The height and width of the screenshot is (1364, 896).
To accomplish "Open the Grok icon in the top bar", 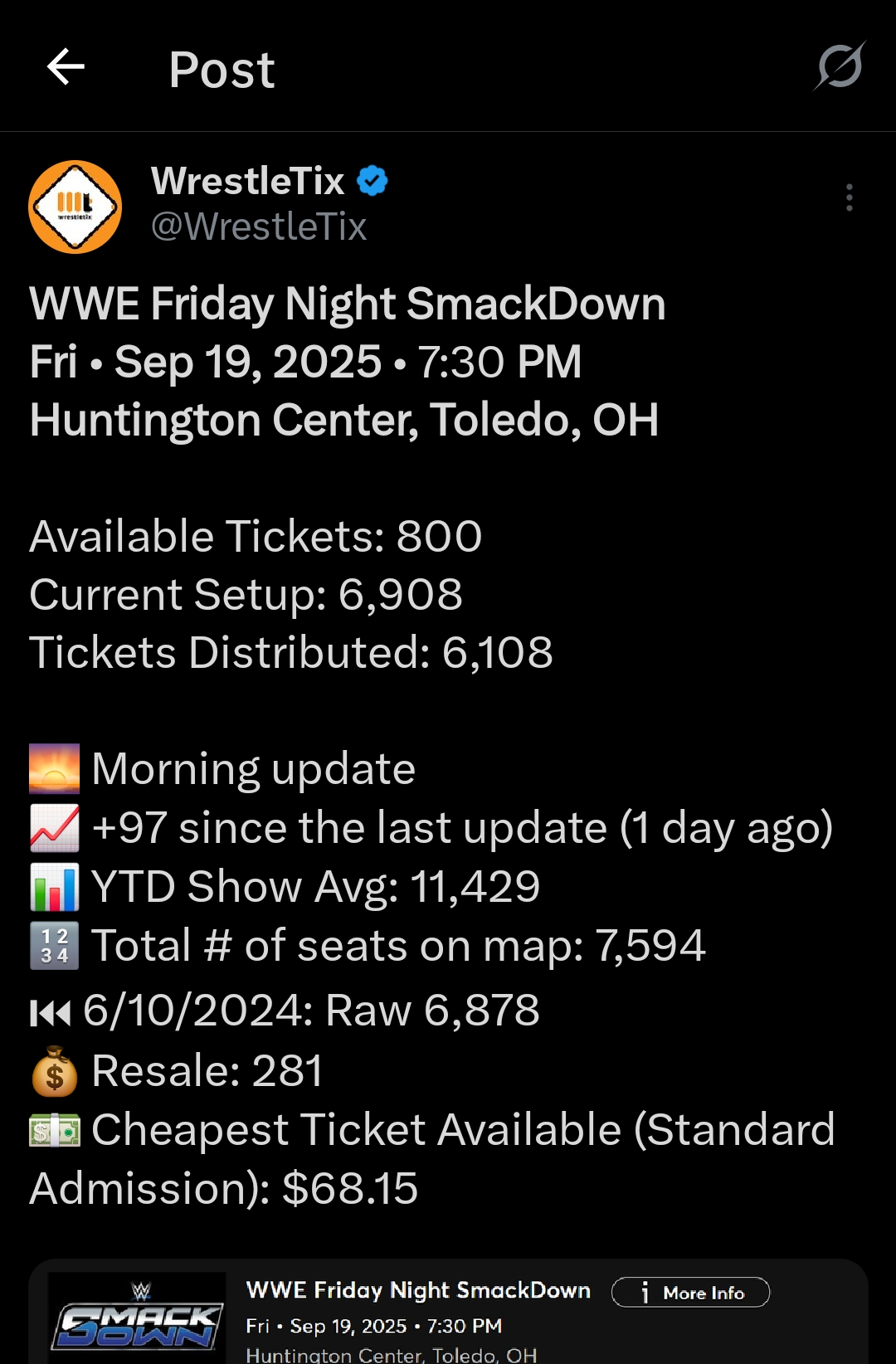I will tap(840, 66).
